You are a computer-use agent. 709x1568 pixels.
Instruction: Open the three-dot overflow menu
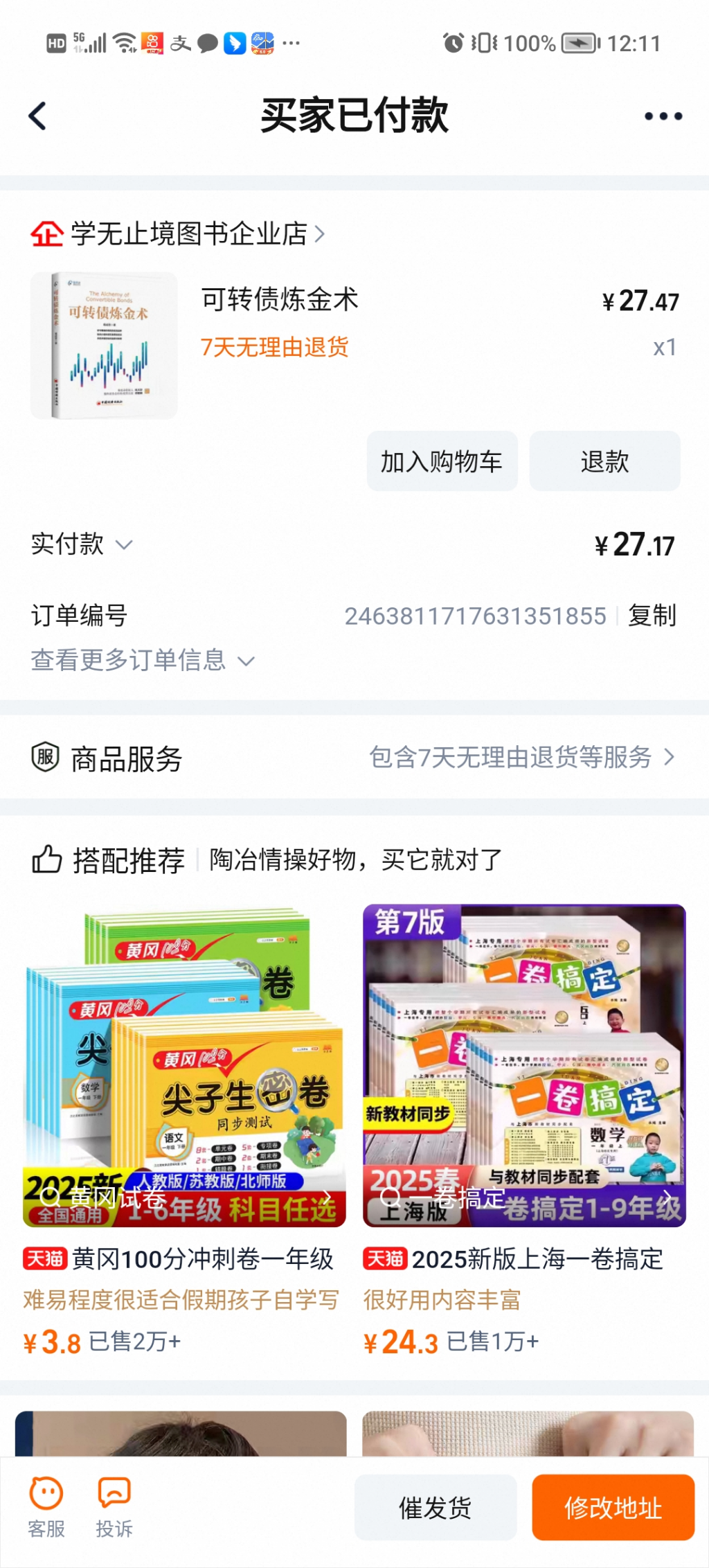pos(663,116)
